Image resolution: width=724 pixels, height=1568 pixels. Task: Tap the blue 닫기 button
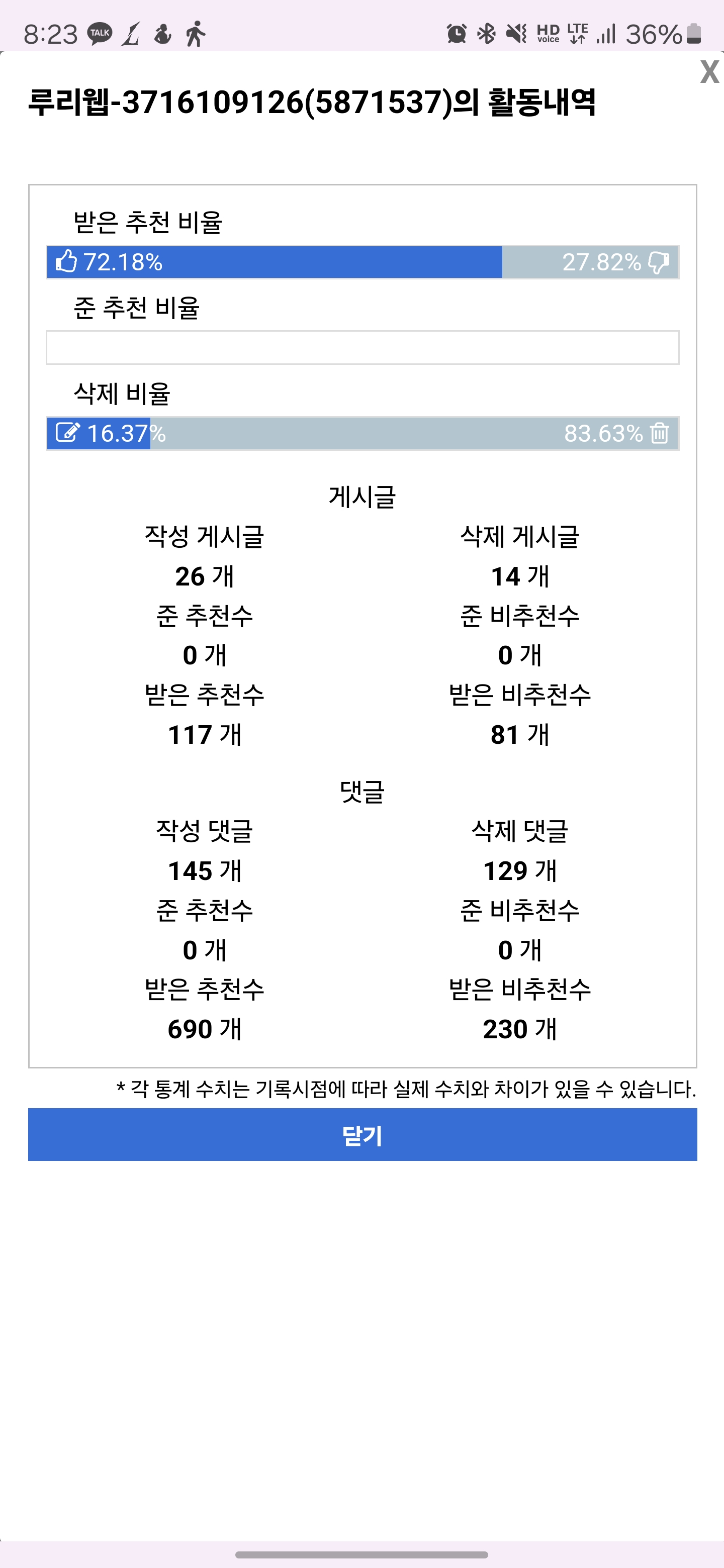tap(363, 1135)
